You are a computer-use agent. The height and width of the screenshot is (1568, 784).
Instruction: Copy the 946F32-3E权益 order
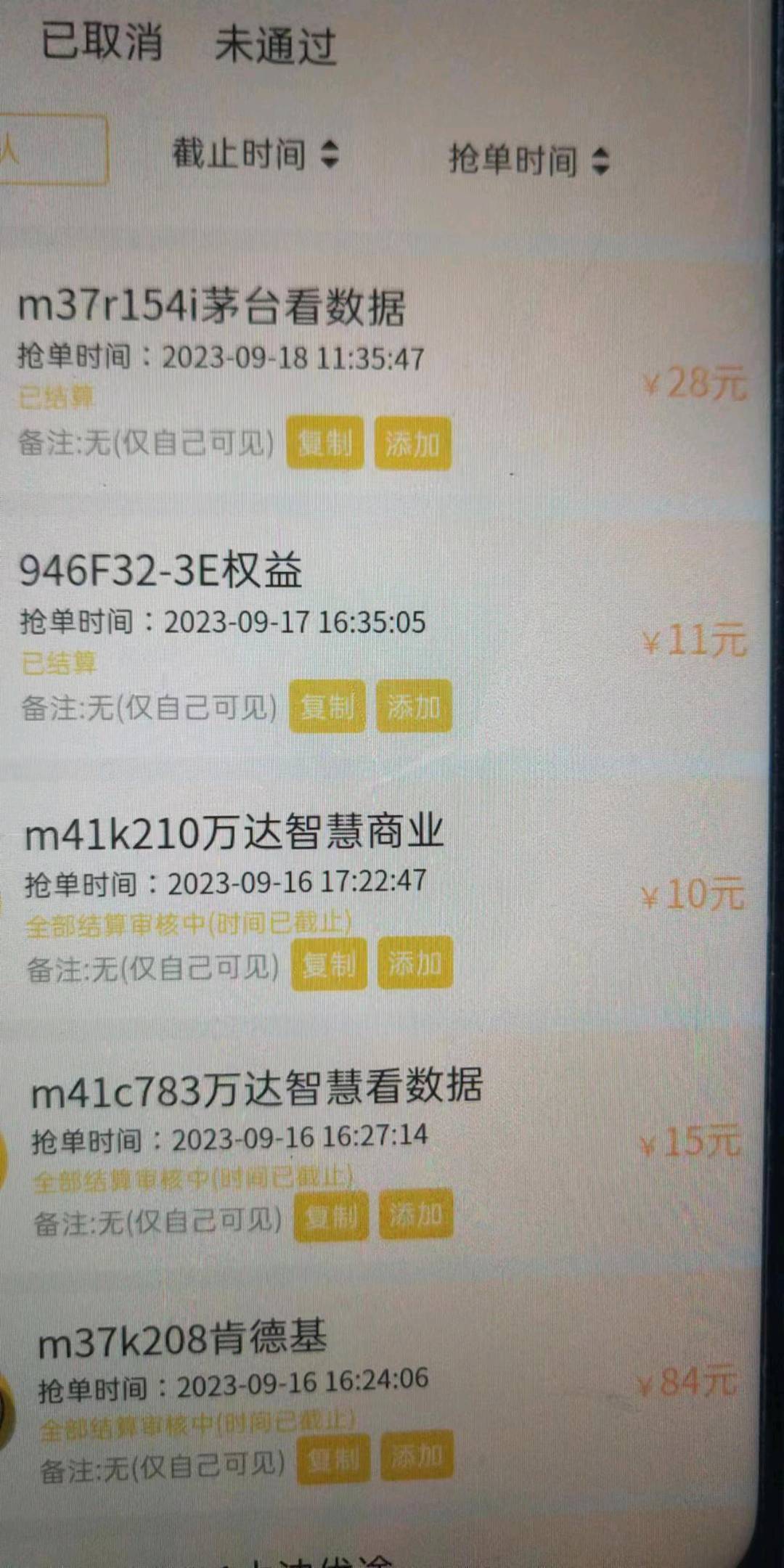point(327,706)
